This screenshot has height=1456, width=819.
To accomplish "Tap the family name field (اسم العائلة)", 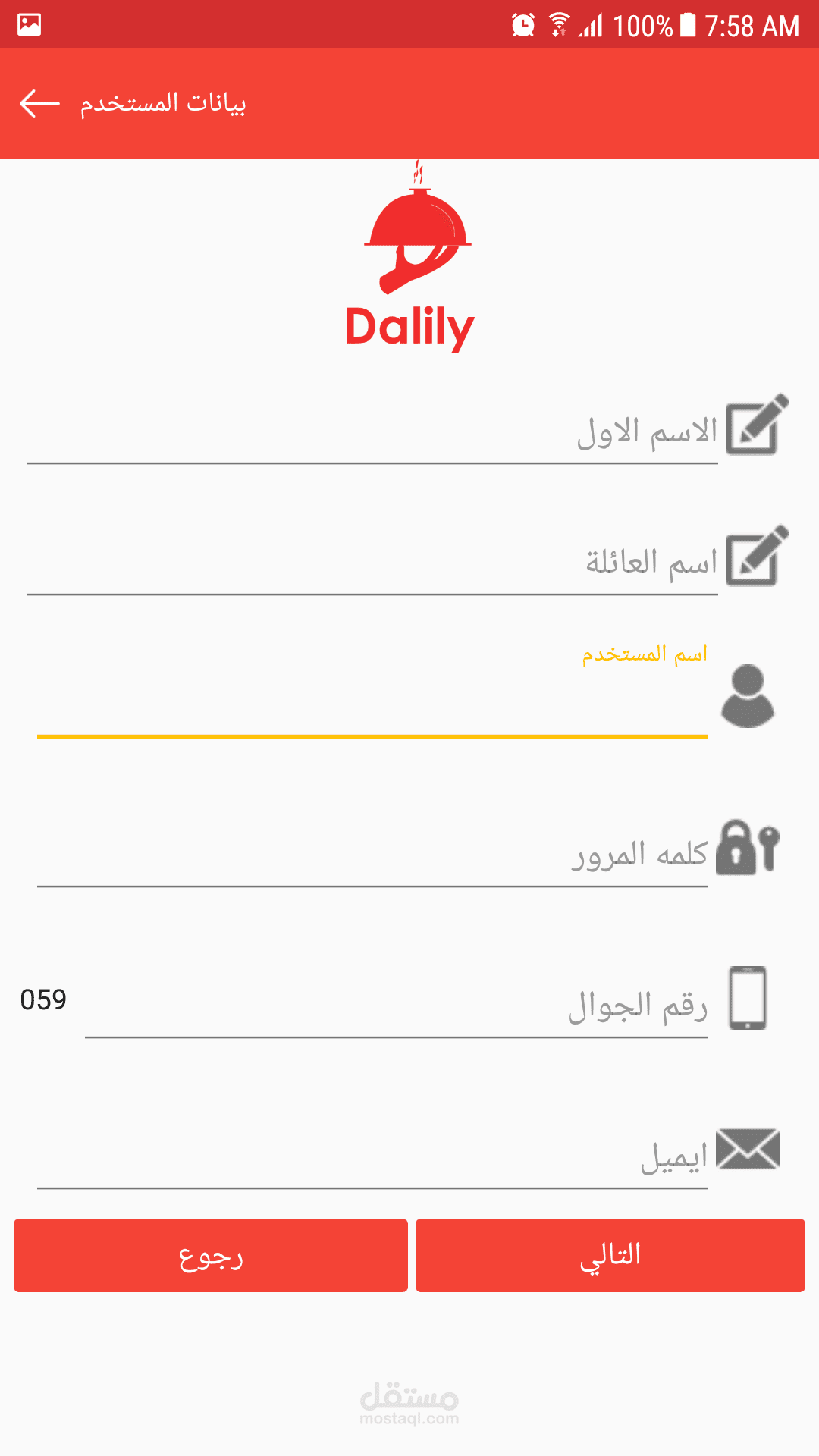I will pos(372,563).
